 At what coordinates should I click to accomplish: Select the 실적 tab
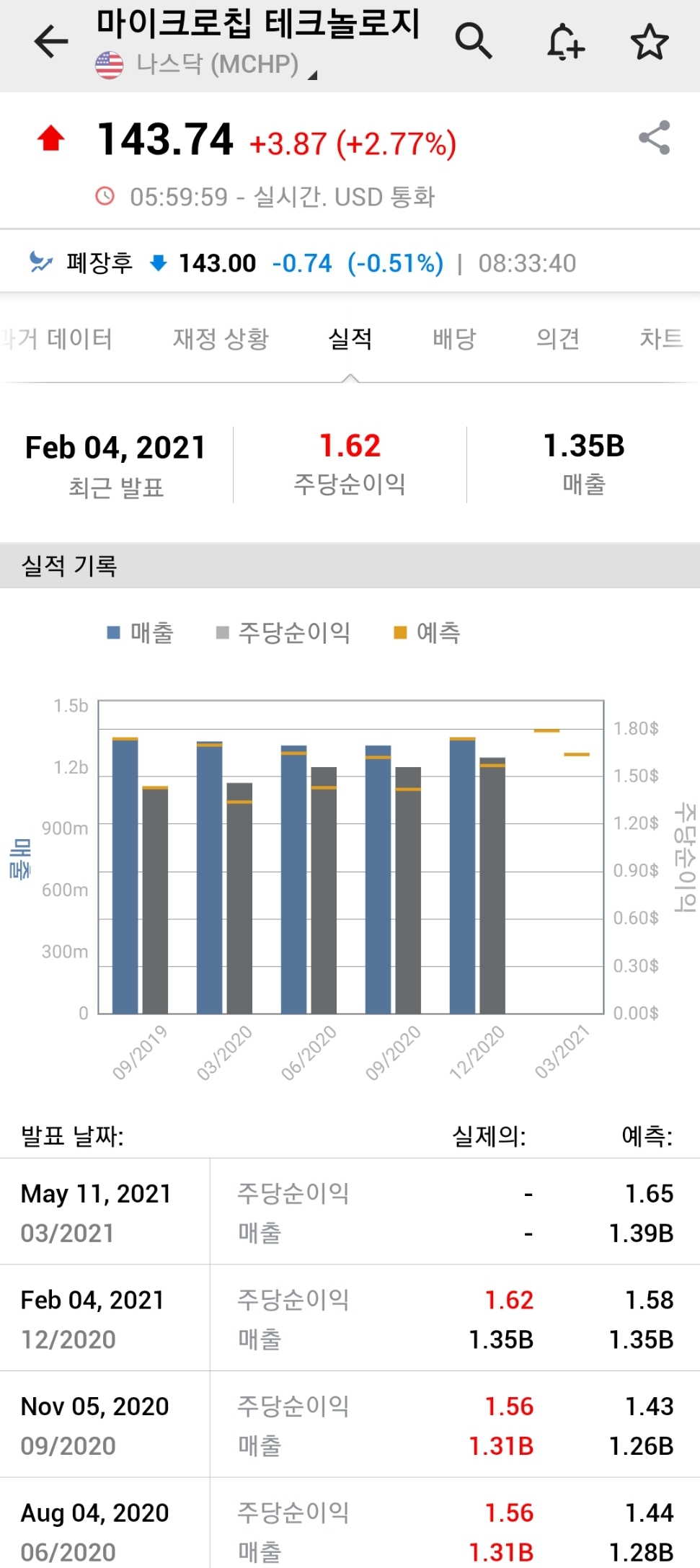tap(350, 338)
